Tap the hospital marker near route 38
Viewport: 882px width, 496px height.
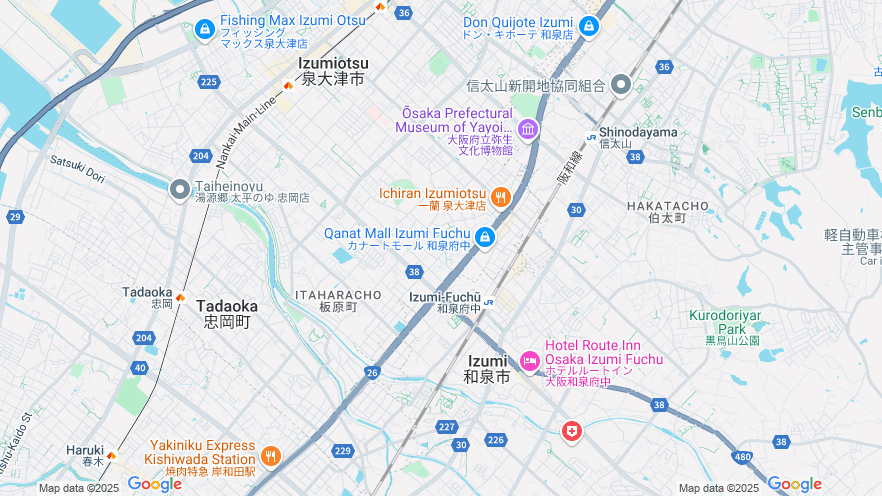tap(571, 431)
